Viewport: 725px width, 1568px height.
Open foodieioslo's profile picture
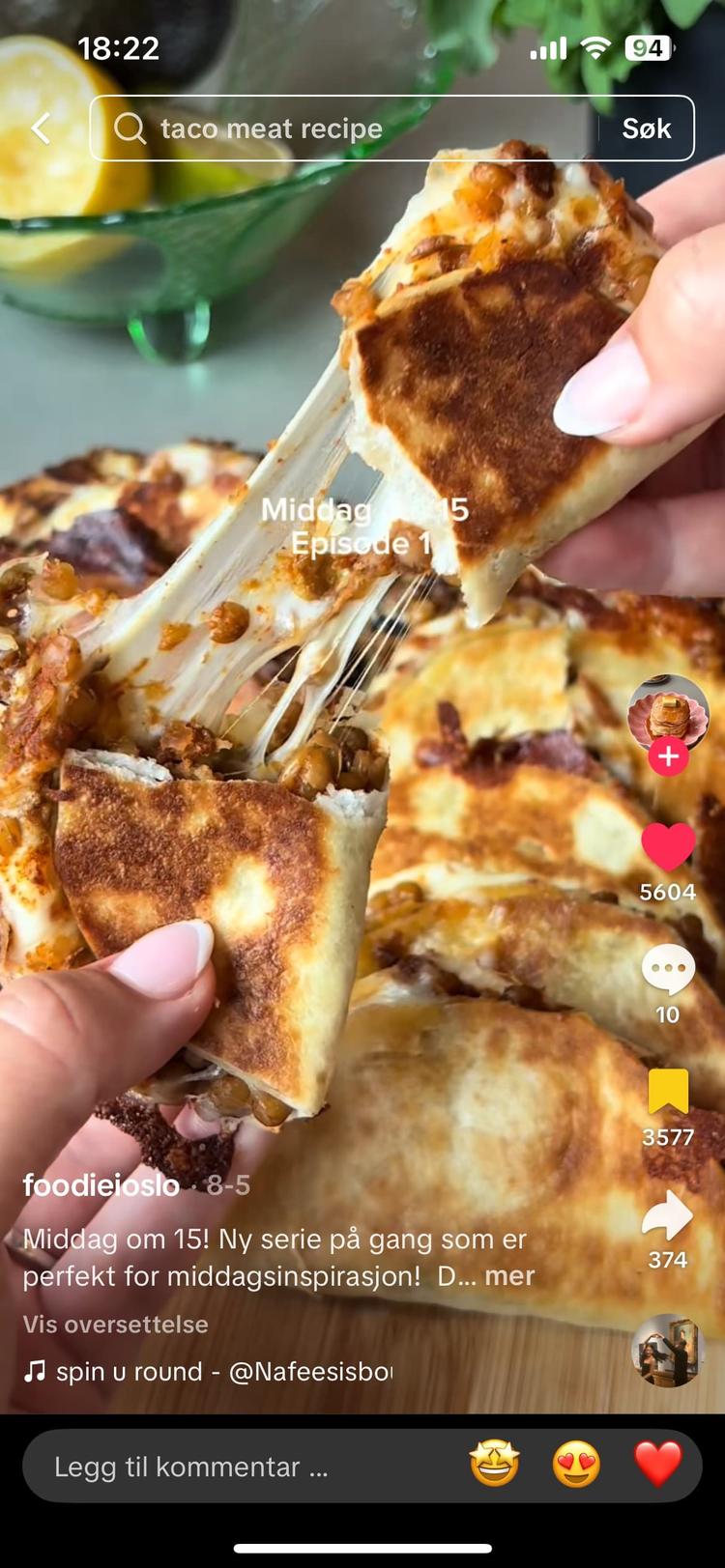click(668, 713)
